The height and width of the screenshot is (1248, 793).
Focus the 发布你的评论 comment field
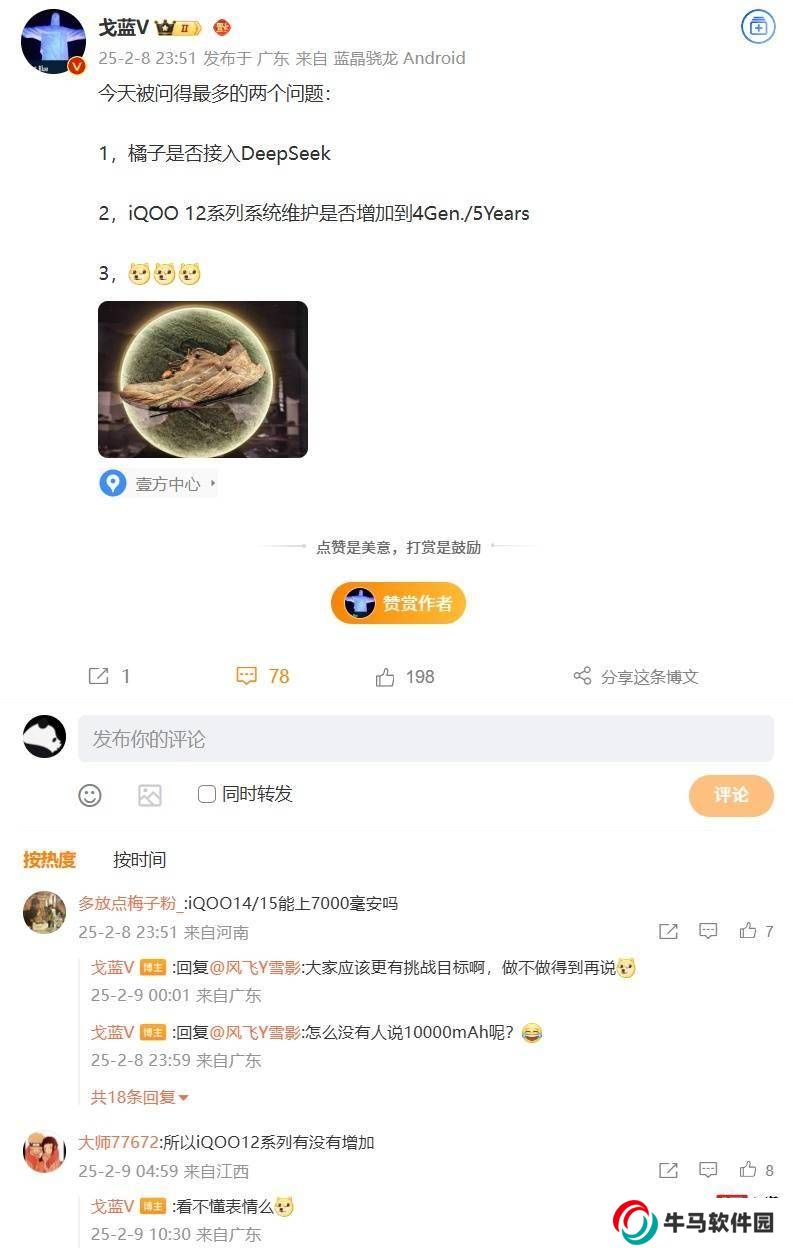426,739
